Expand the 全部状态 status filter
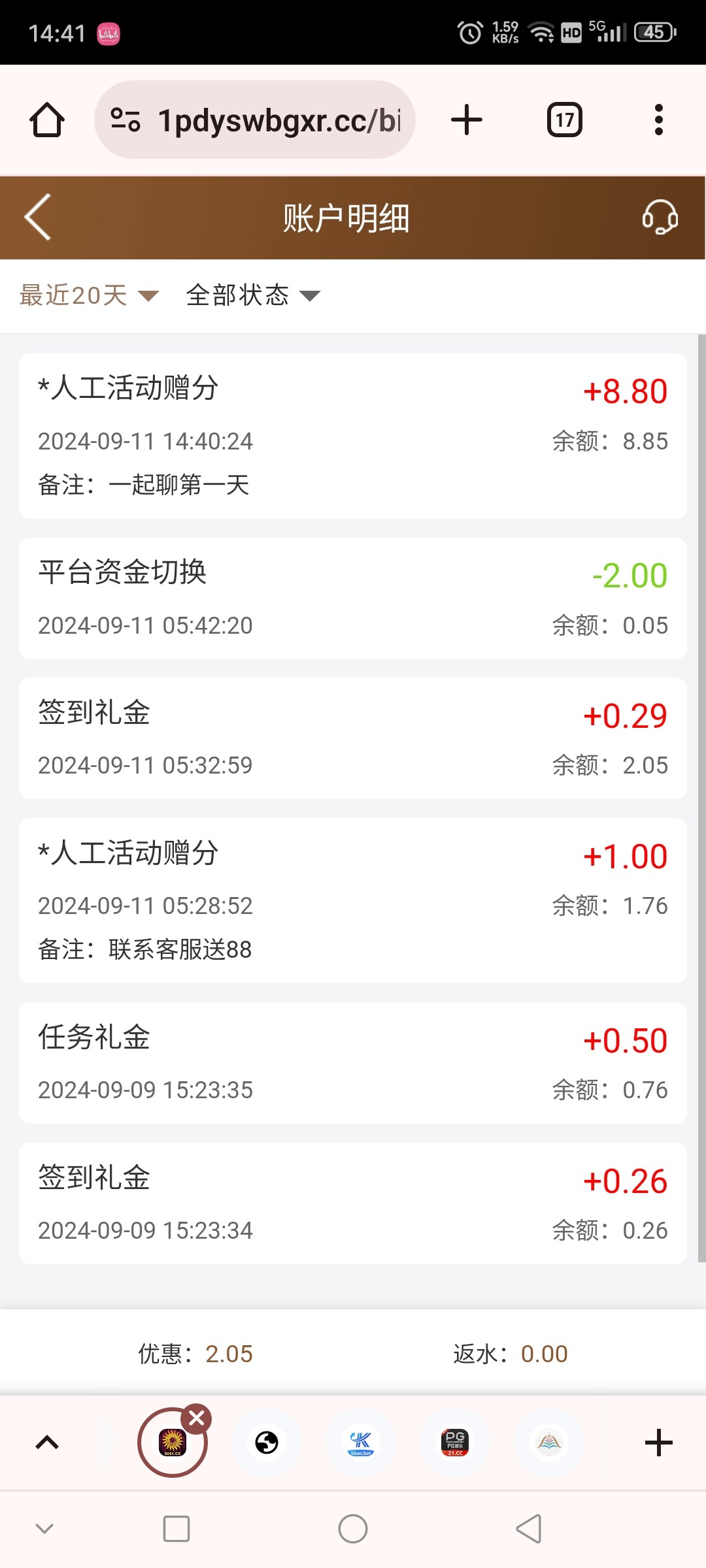 (x=253, y=295)
